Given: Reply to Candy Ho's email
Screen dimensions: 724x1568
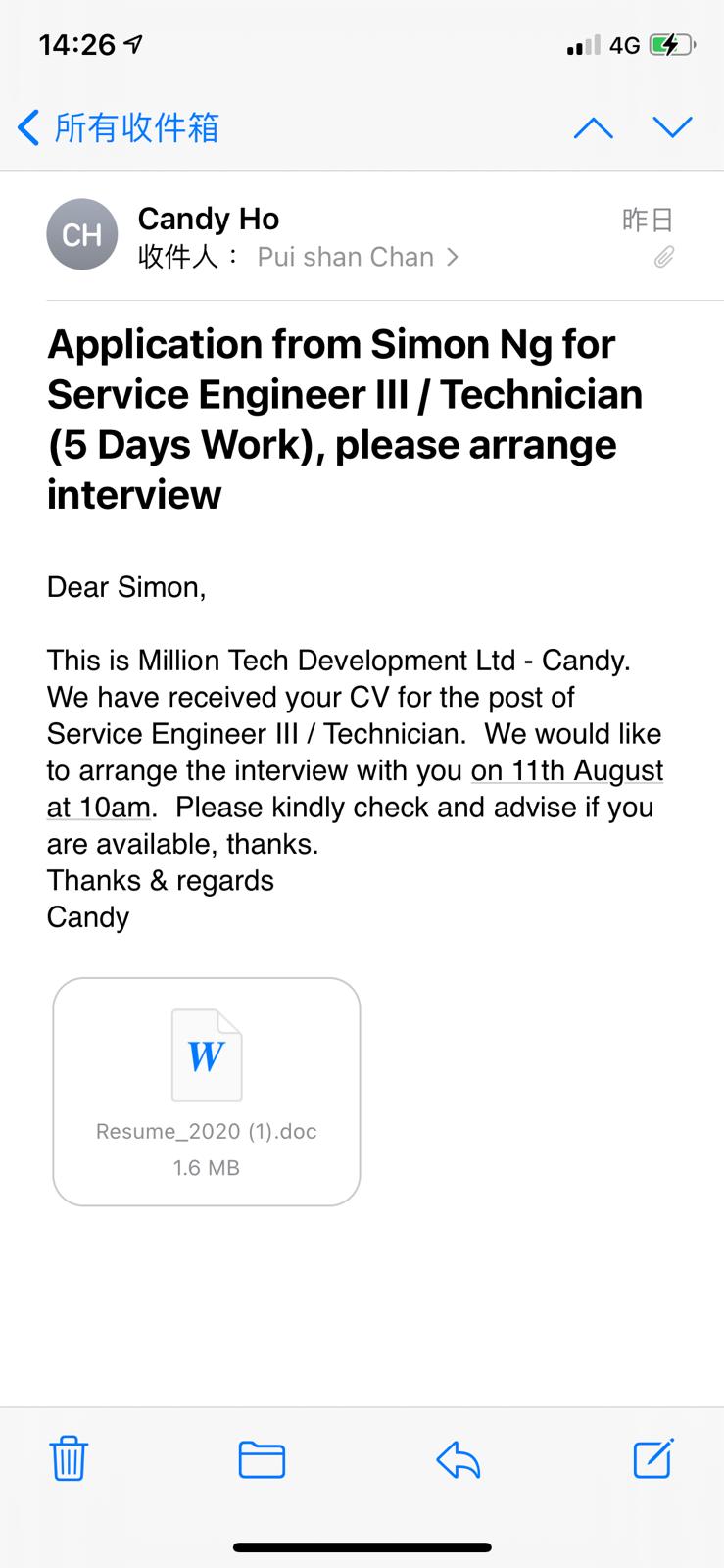Looking at the screenshot, I should 458,1458.
